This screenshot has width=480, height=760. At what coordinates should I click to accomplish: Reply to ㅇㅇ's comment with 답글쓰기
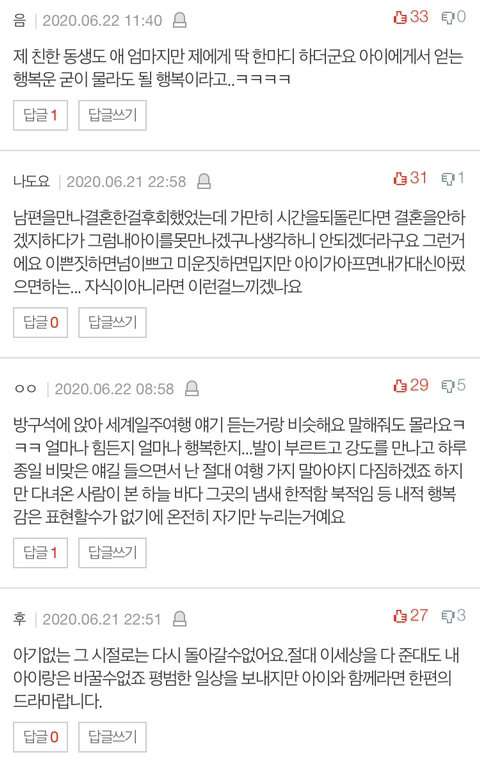[x=112, y=553]
